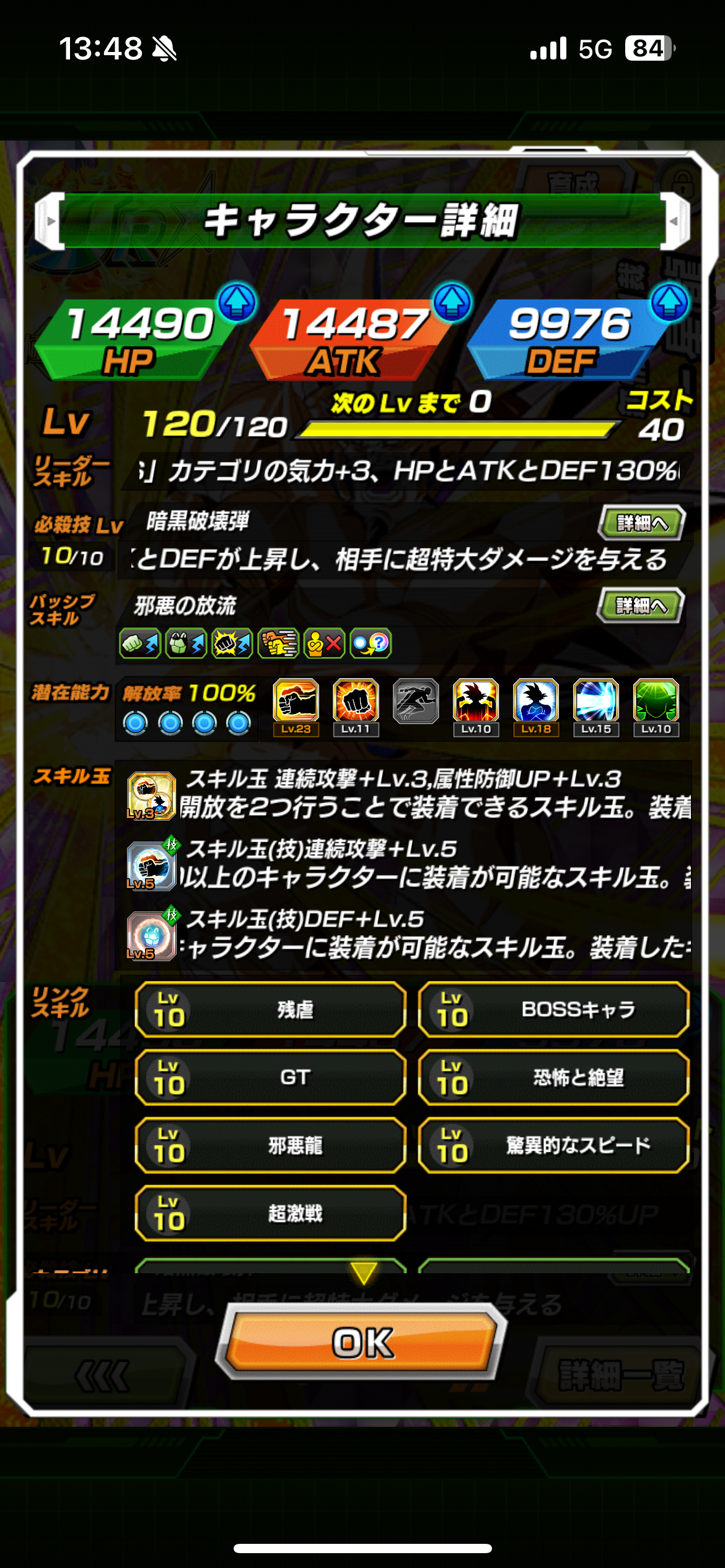Open the スキル玉(技)連続攻撃+Lv.5 skill orb

(151, 865)
